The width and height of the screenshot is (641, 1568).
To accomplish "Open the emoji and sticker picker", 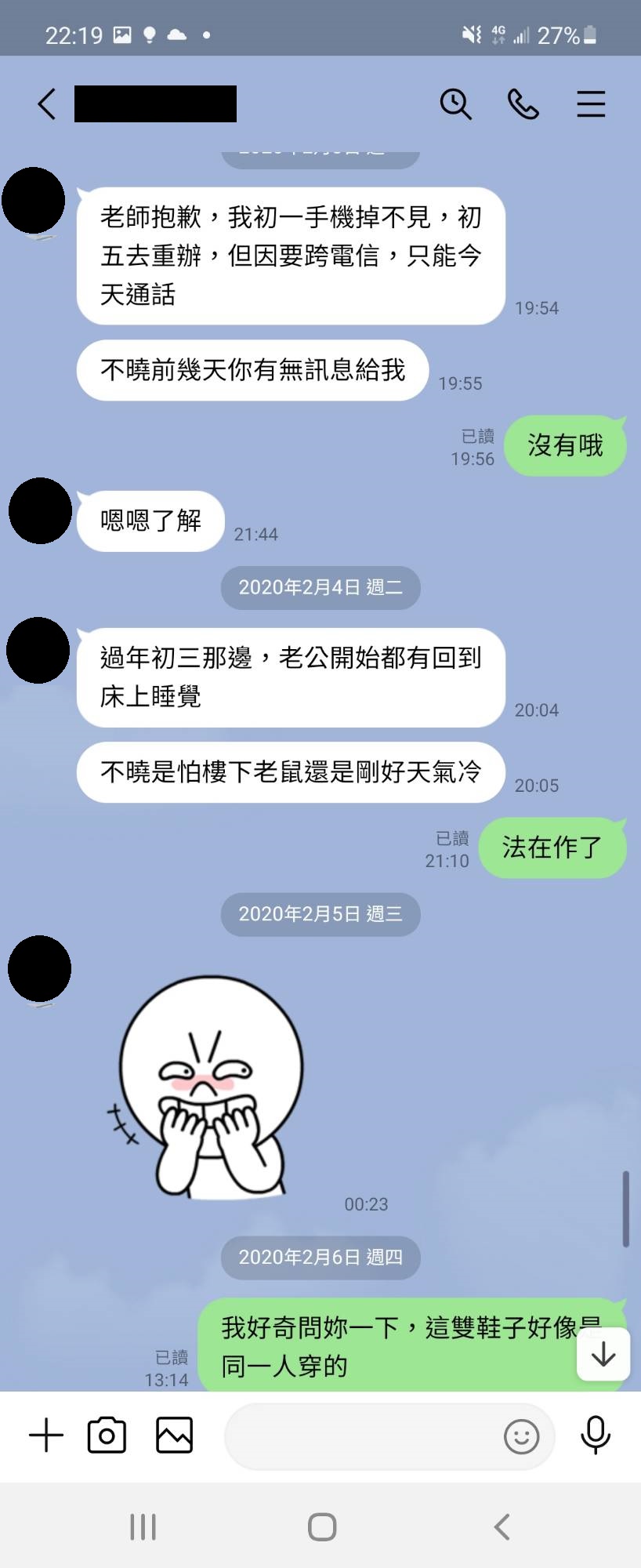I will (521, 1436).
